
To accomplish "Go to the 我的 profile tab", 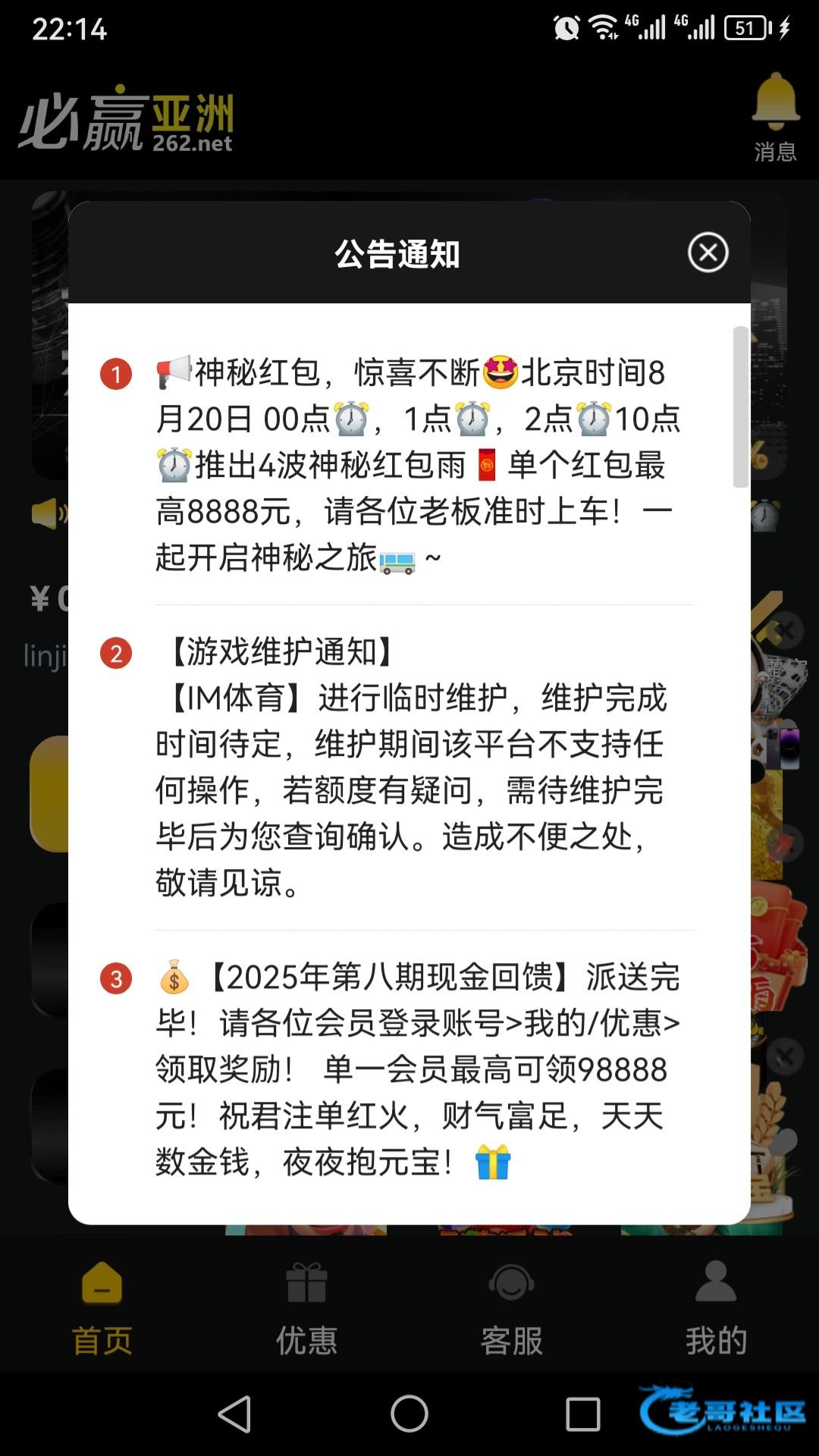I will click(x=716, y=1309).
